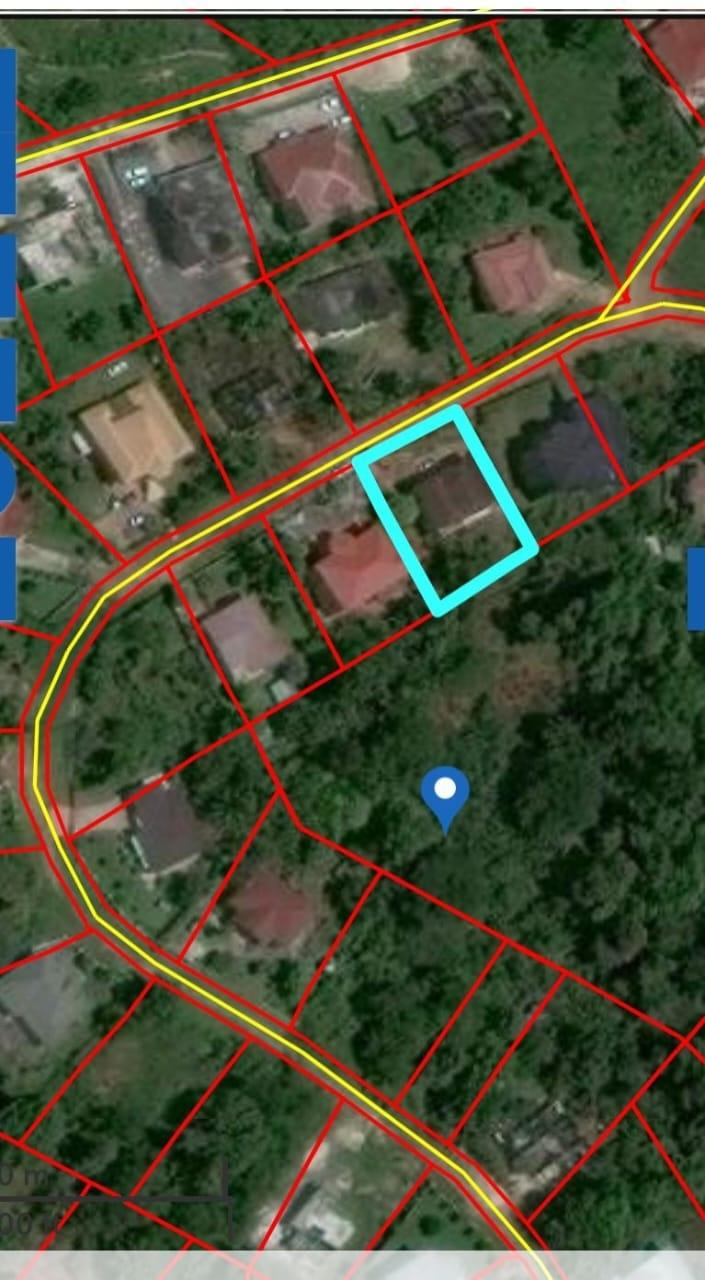Select the cyan-outlined land parcel

(446, 508)
